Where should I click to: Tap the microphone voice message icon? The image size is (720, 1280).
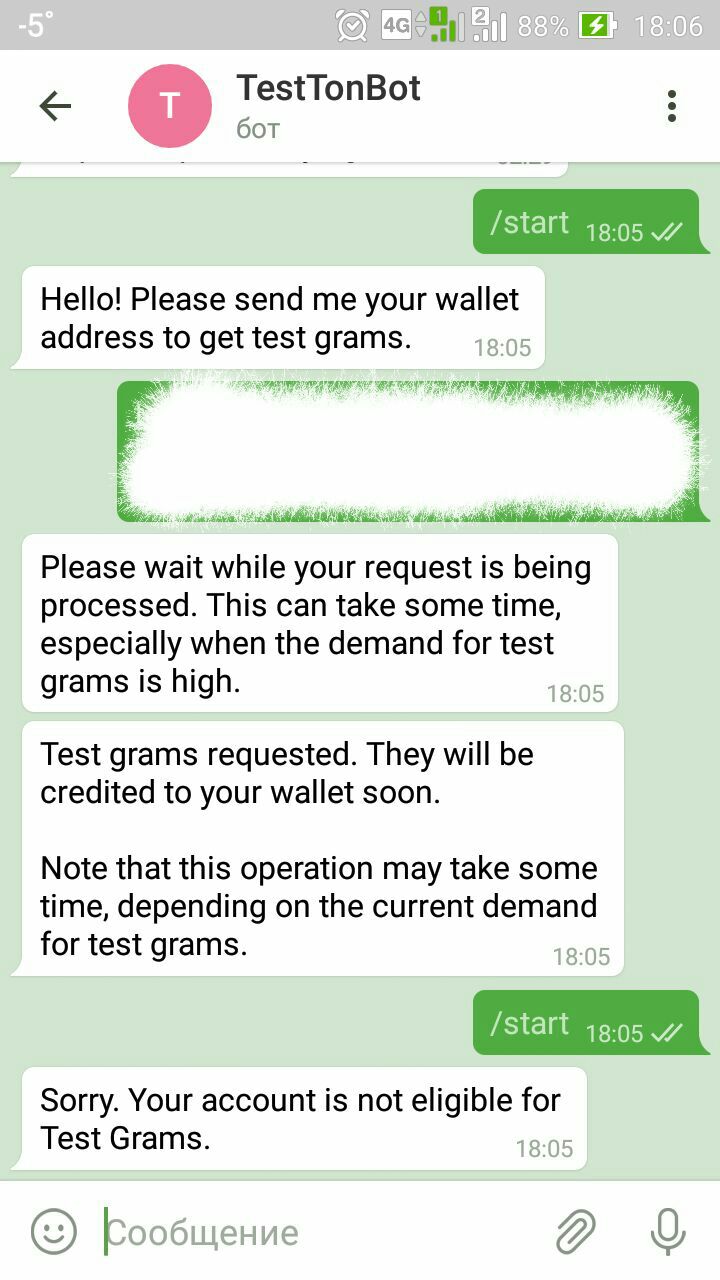667,1231
